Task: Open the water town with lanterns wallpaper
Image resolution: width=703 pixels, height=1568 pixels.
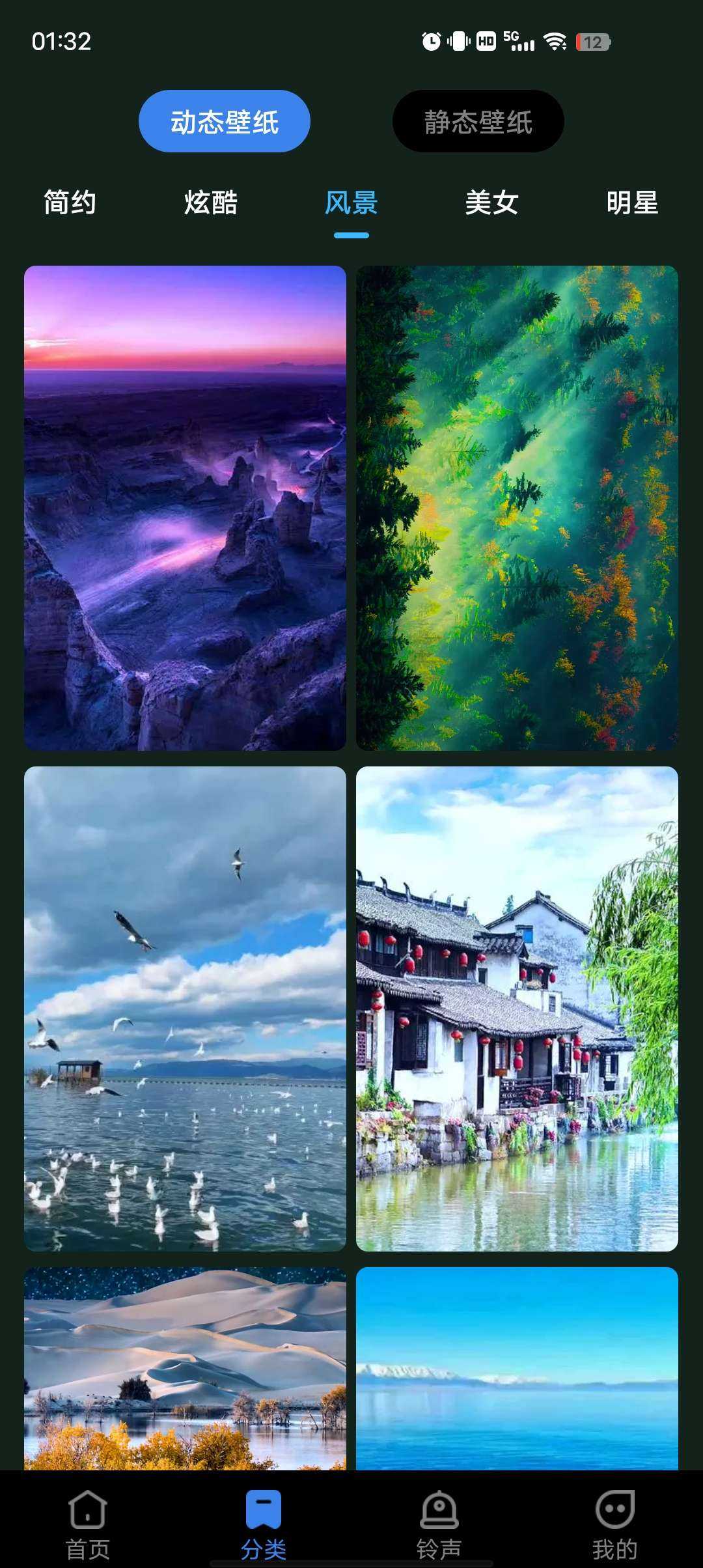Action: [517, 1008]
